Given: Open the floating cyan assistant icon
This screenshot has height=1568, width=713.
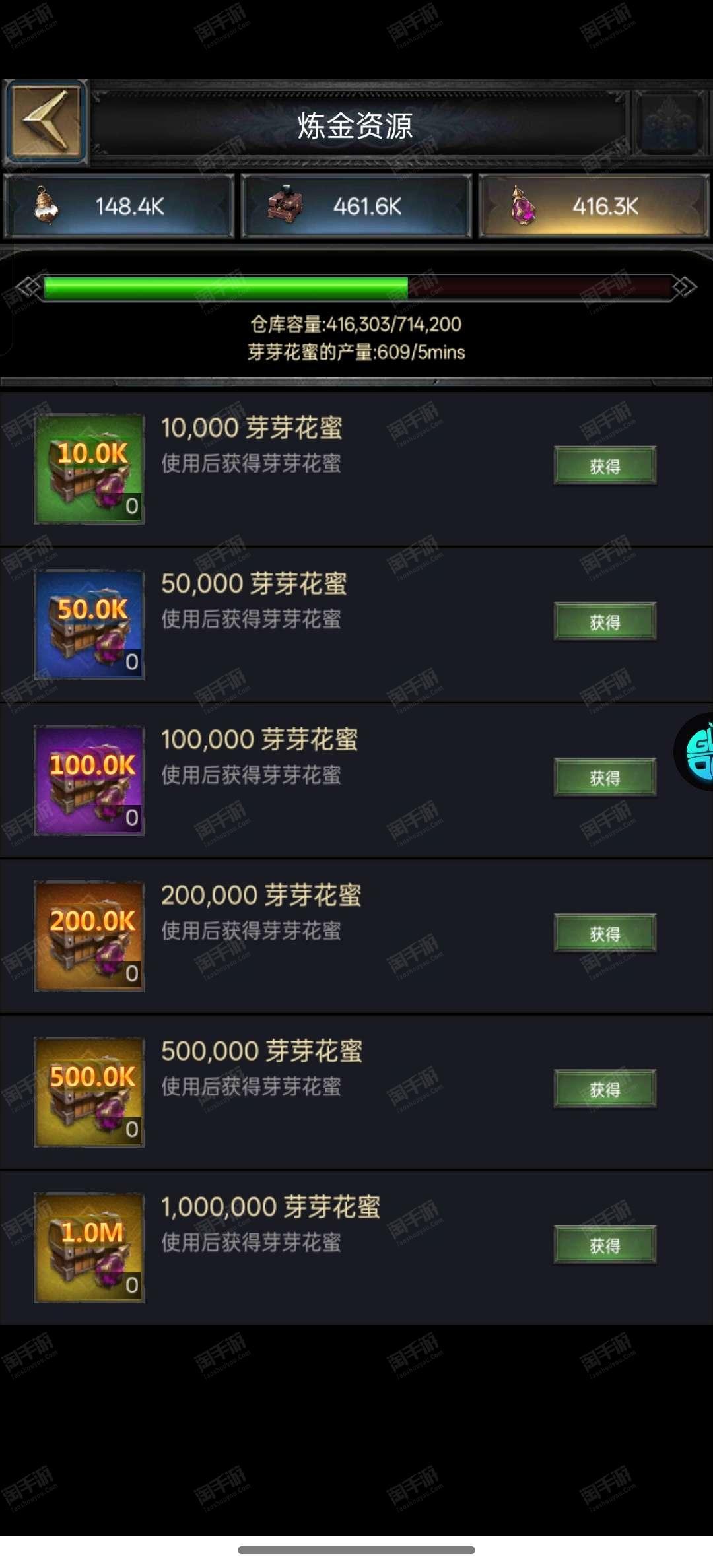Looking at the screenshot, I should pyautogui.click(x=695, y=752).
